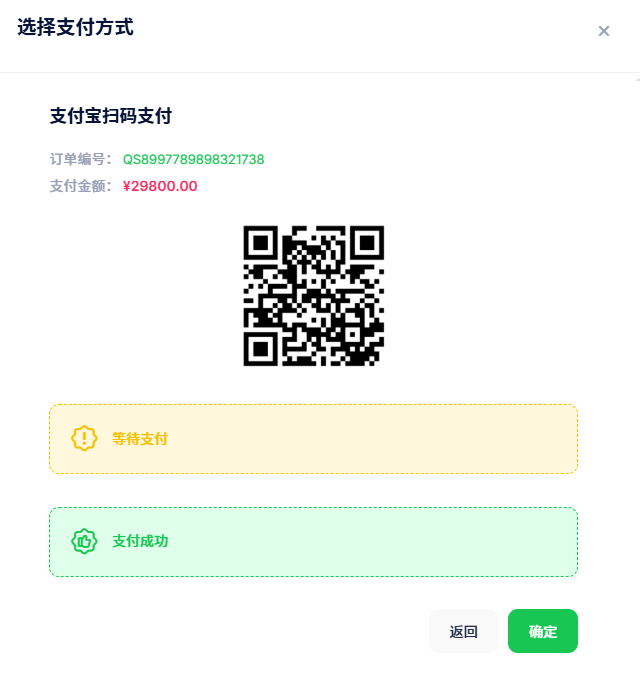
Task: Close the 选择支付方式 dialog
Action: tap(604, 31)
